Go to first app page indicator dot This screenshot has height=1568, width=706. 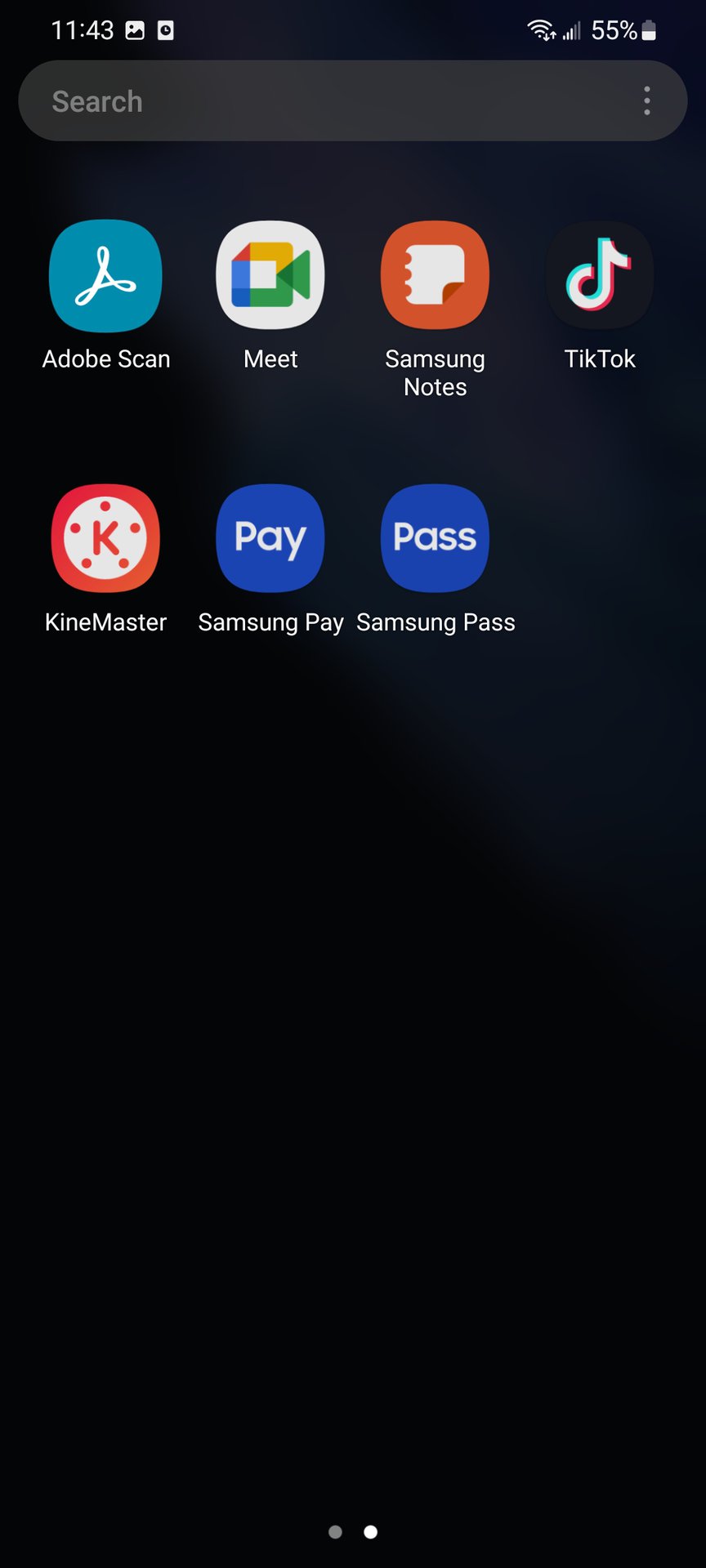click(x=335, y=1532)
